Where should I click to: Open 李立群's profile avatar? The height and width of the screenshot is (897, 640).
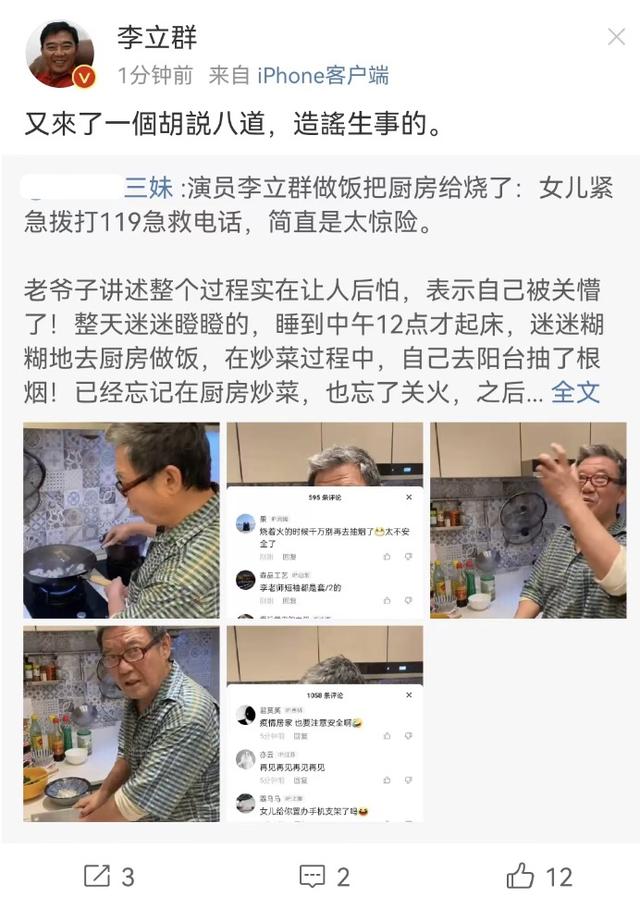(59, 54)
